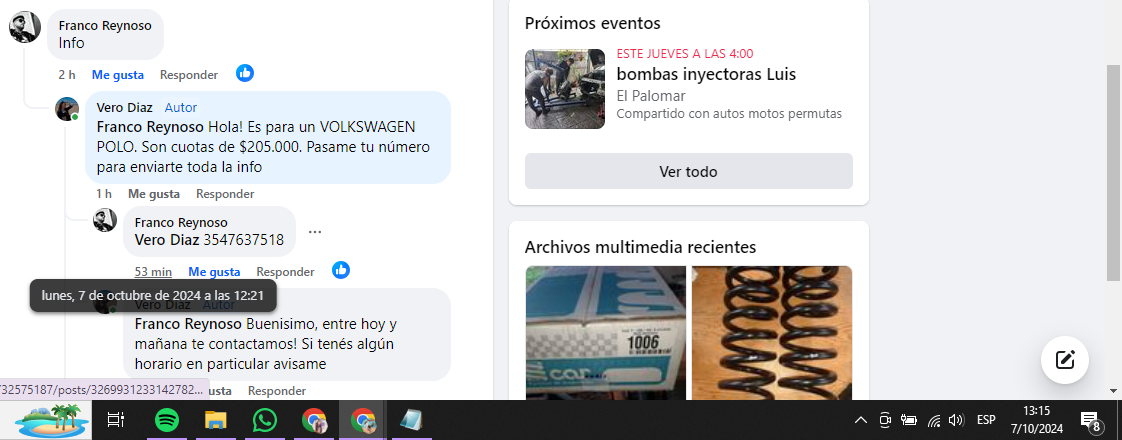The height and width of the screenshot is (440, 1122).
Task: Open Spotify from the taskbar
Action: (x=167, y=420)
